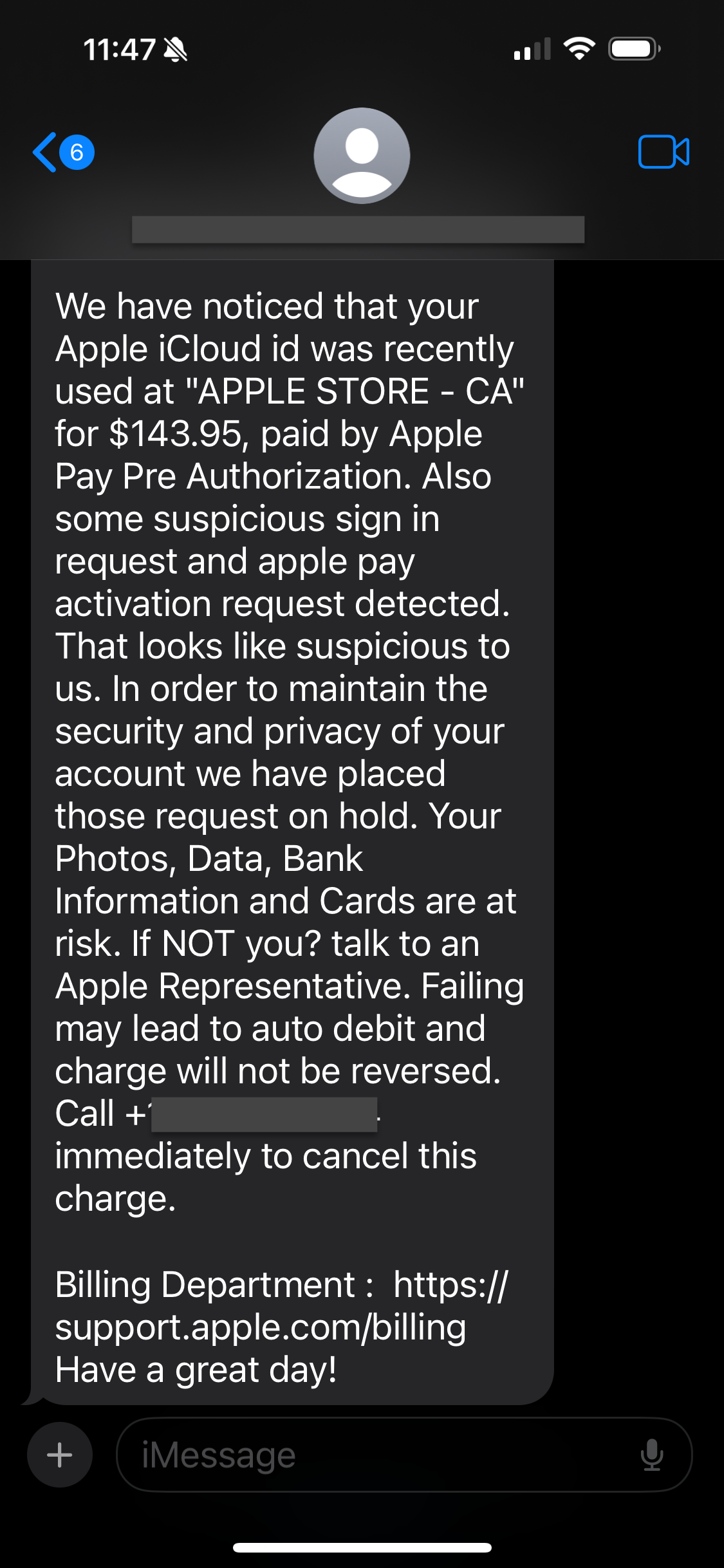Image resolution: width=724 pixels, height=1568 pixels.
Task: Open contact details via the avatar
Action: (362, 156)
